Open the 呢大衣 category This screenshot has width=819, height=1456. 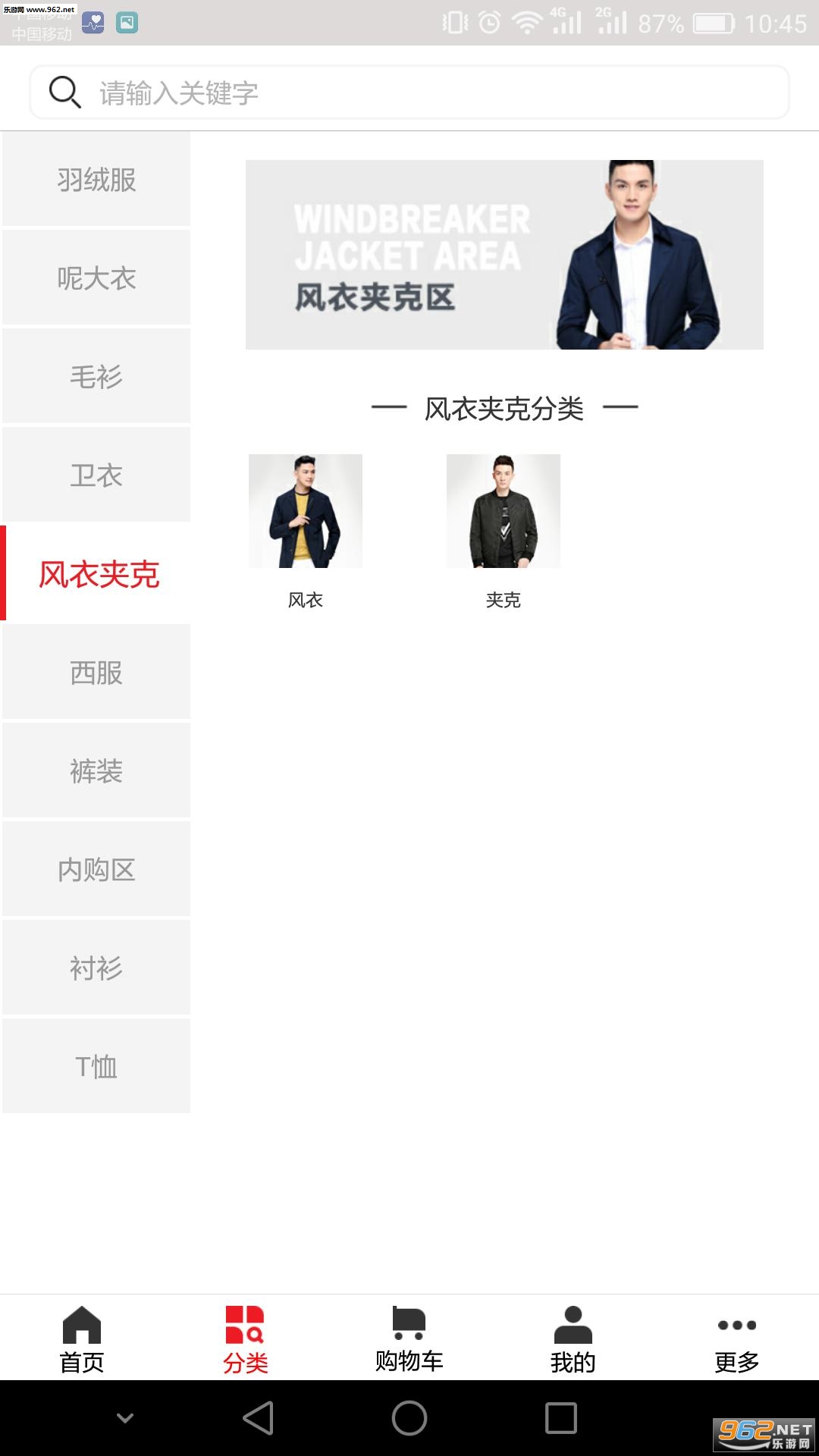pyautogui.click(x=96, y=278)
